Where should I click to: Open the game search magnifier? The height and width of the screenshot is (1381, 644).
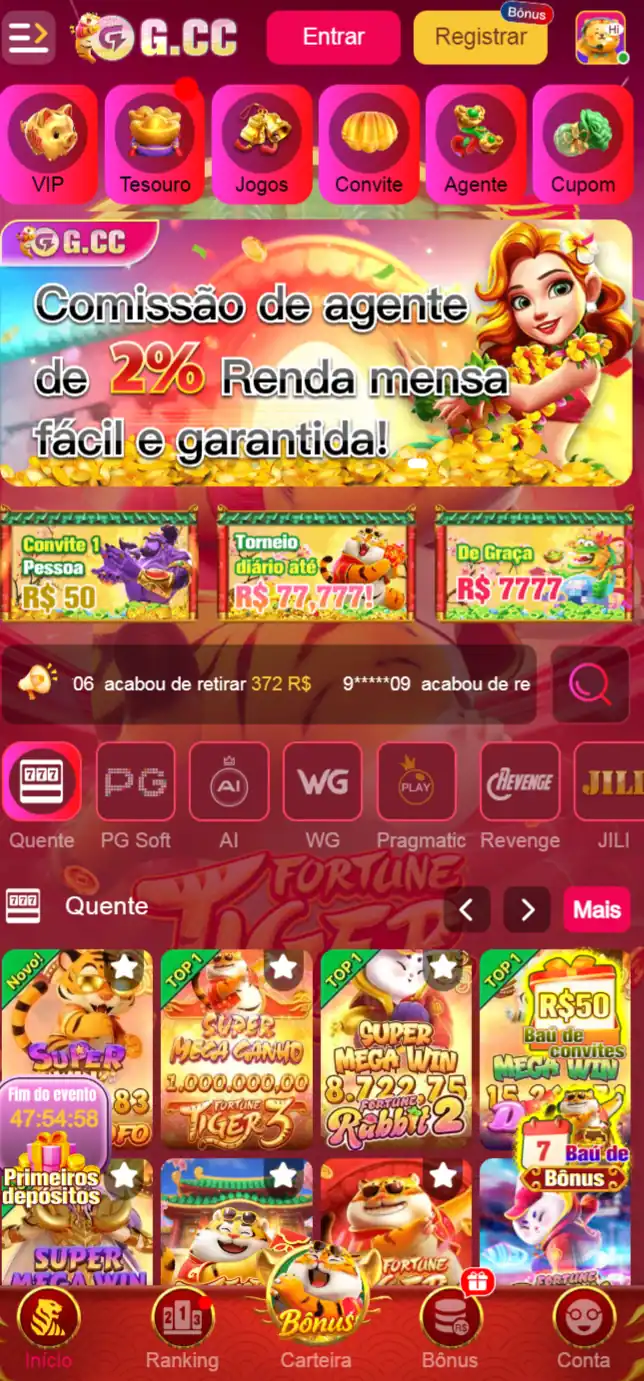[x=590, y=684]
